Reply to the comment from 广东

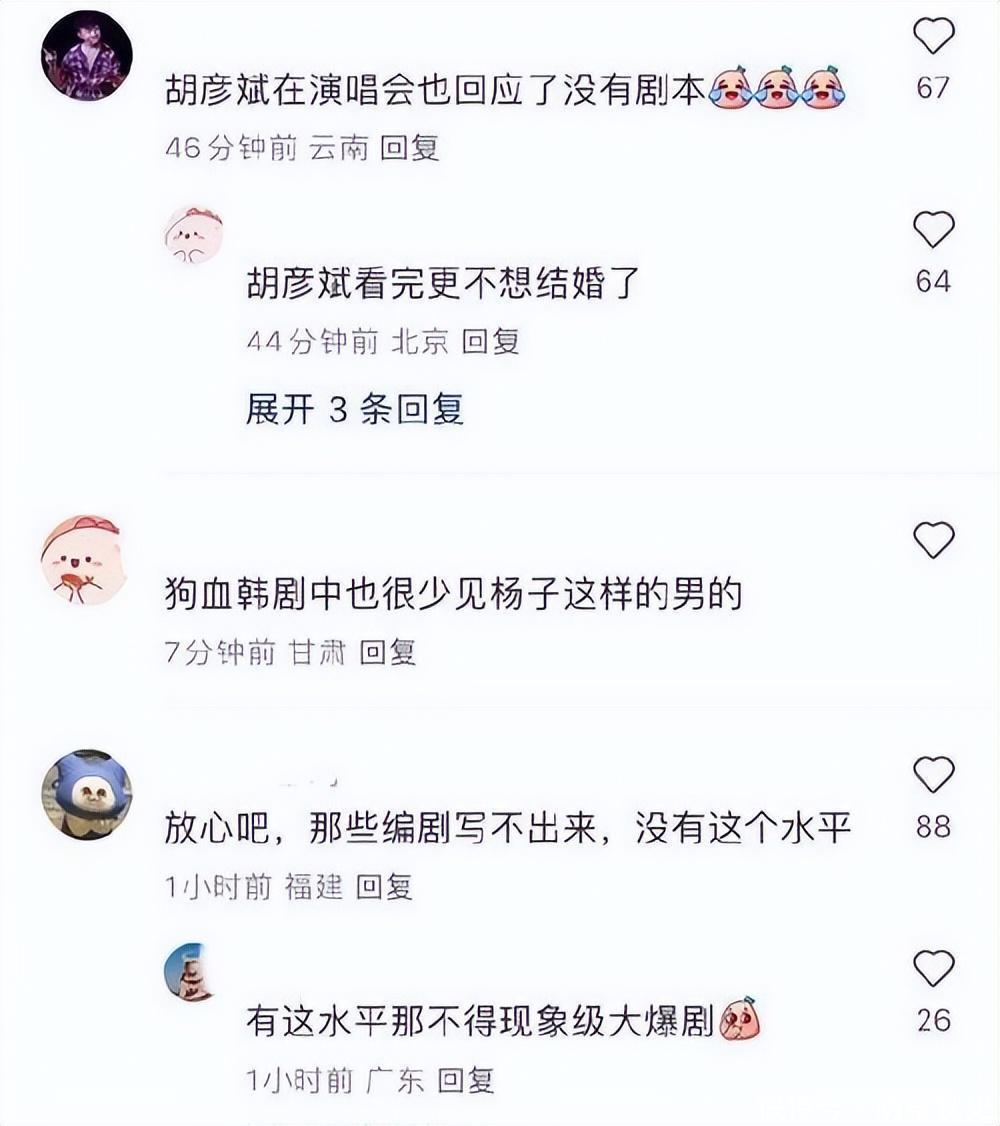click(x=467, y=1080)
